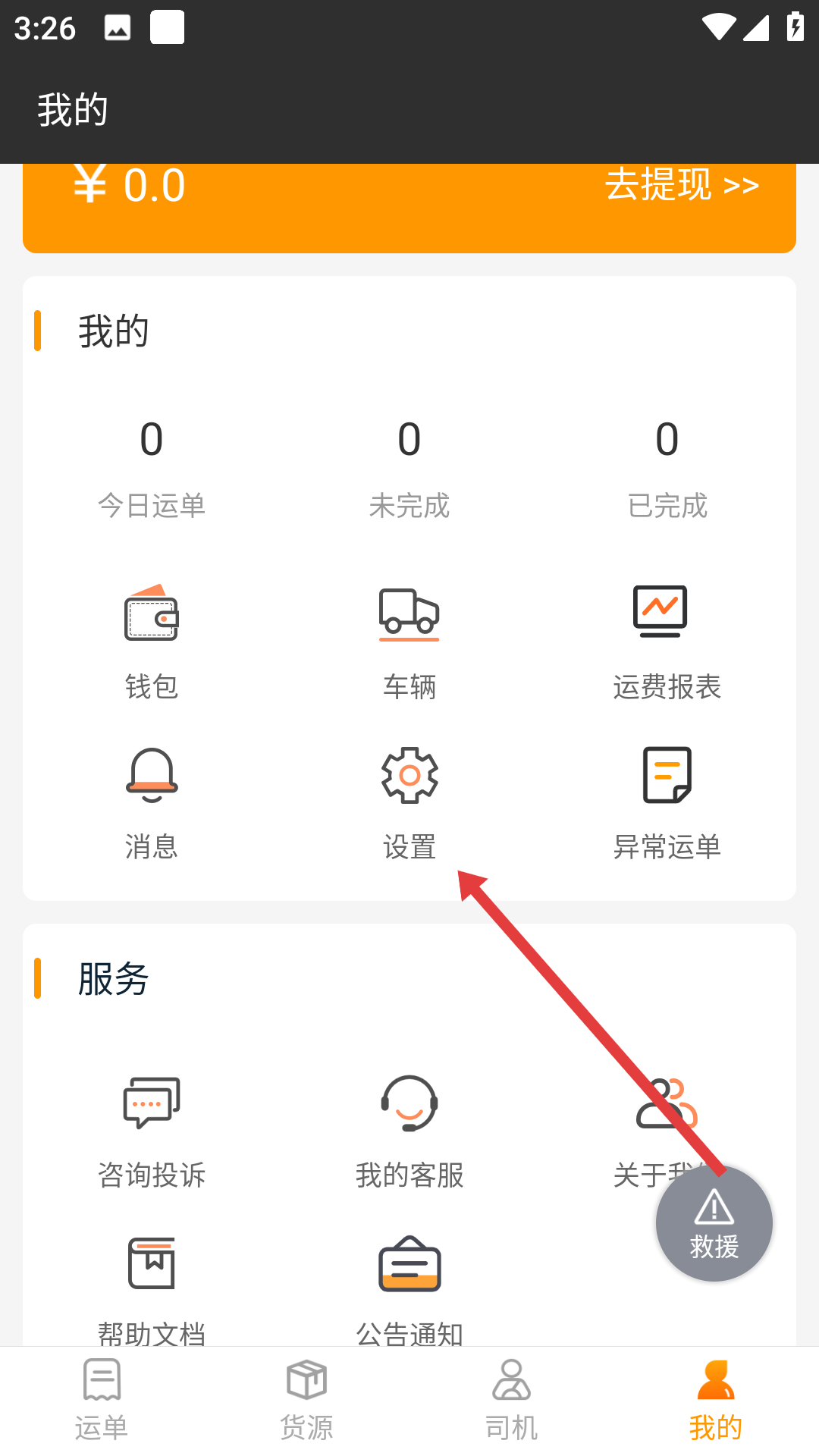
Task: Open 车辆 vehicle management
Action: [x=409, y=641]
